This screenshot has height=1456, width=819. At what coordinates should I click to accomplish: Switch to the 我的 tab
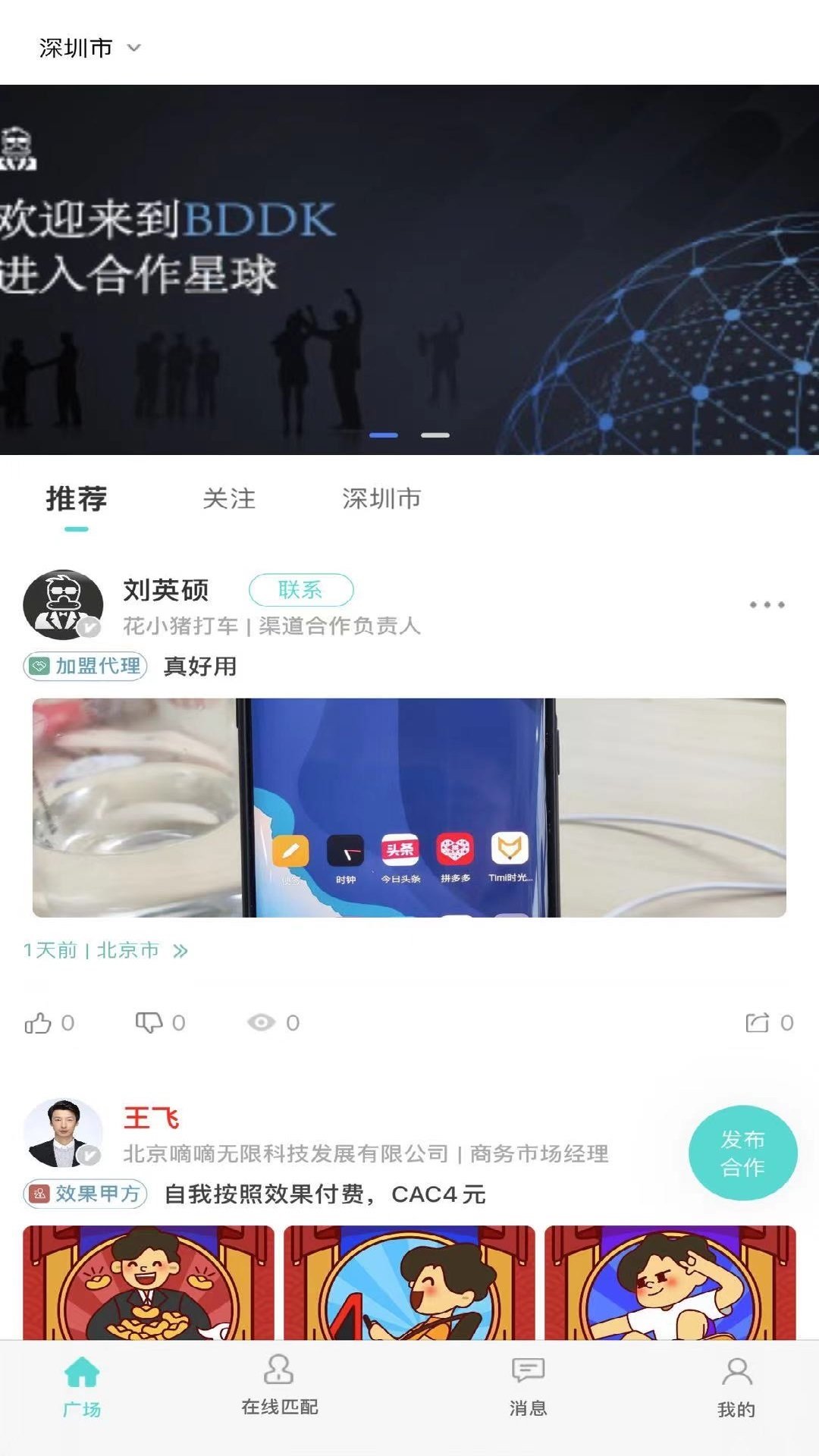(x=736, y=1387)
